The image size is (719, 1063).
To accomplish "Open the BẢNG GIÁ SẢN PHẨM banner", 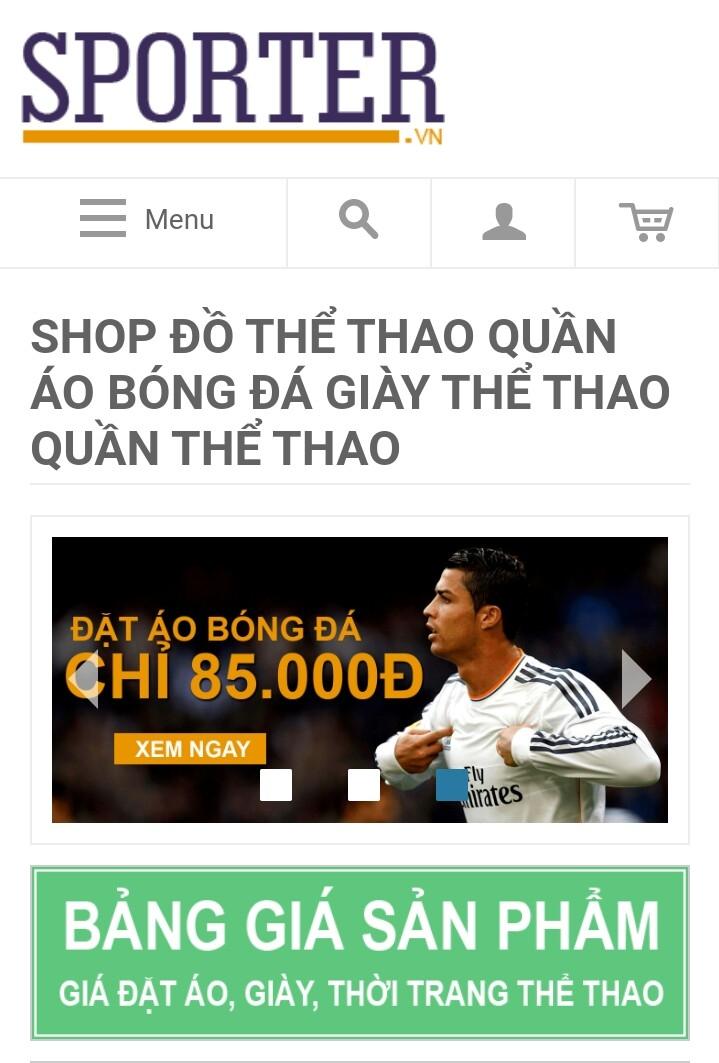I will [x=360, y=952].
